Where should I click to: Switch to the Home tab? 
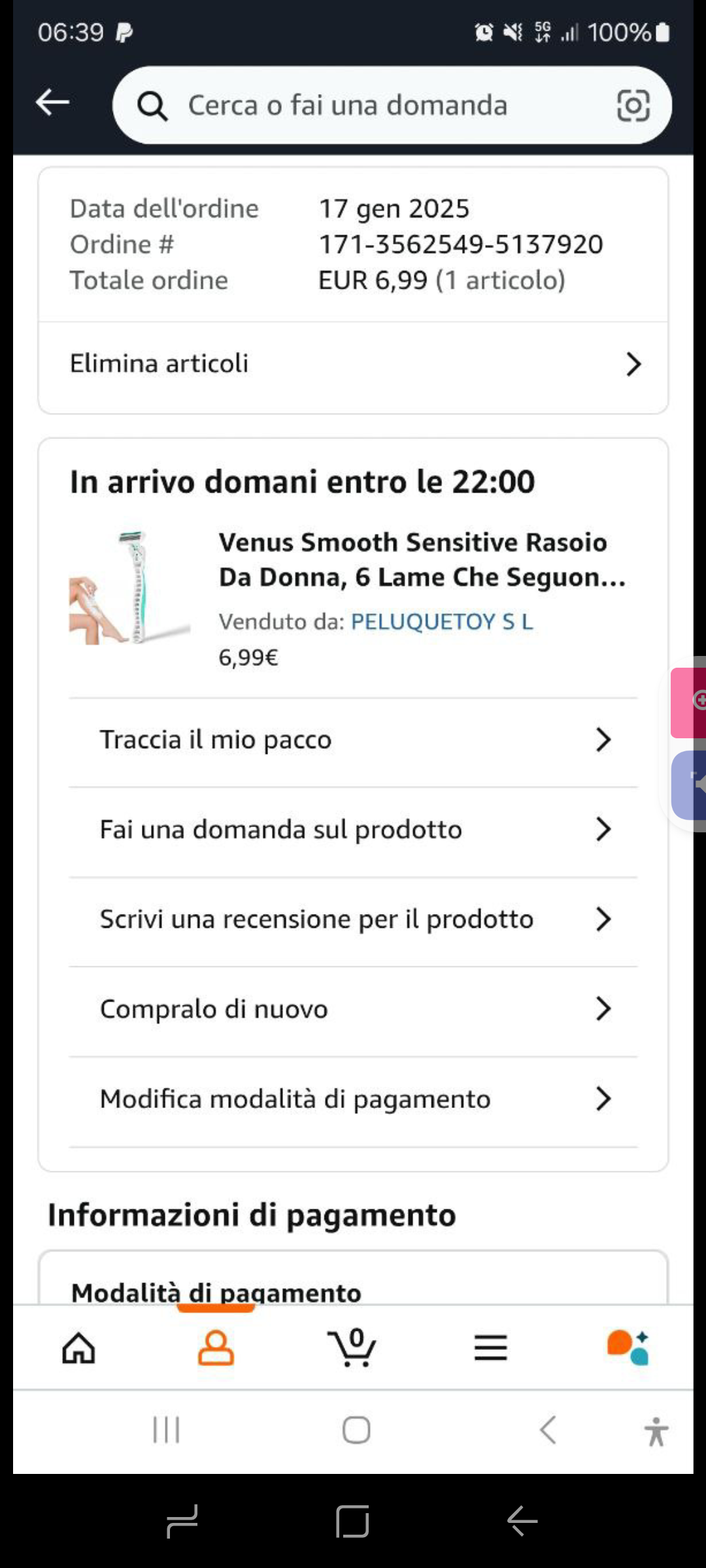point(78,1347)
